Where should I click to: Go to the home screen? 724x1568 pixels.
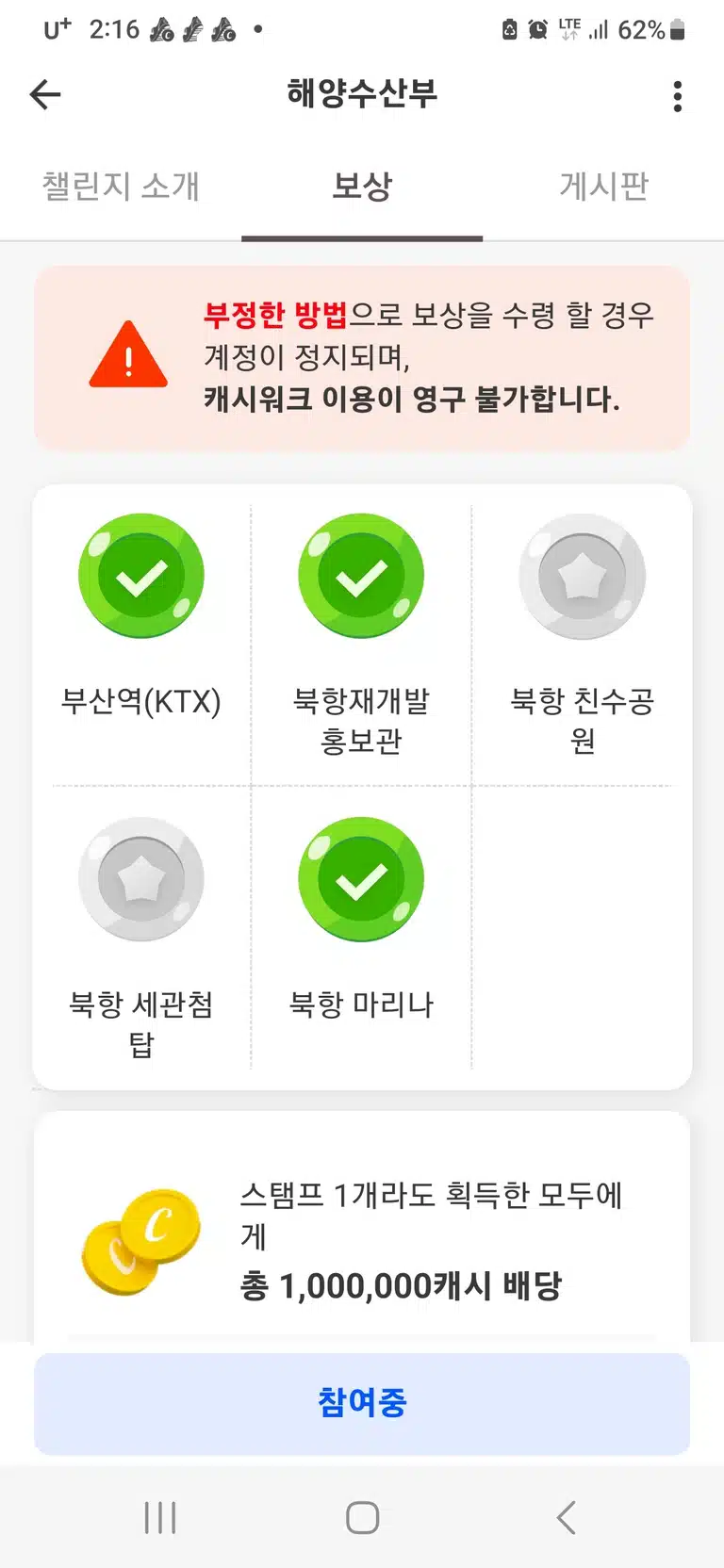point(362,1518)
